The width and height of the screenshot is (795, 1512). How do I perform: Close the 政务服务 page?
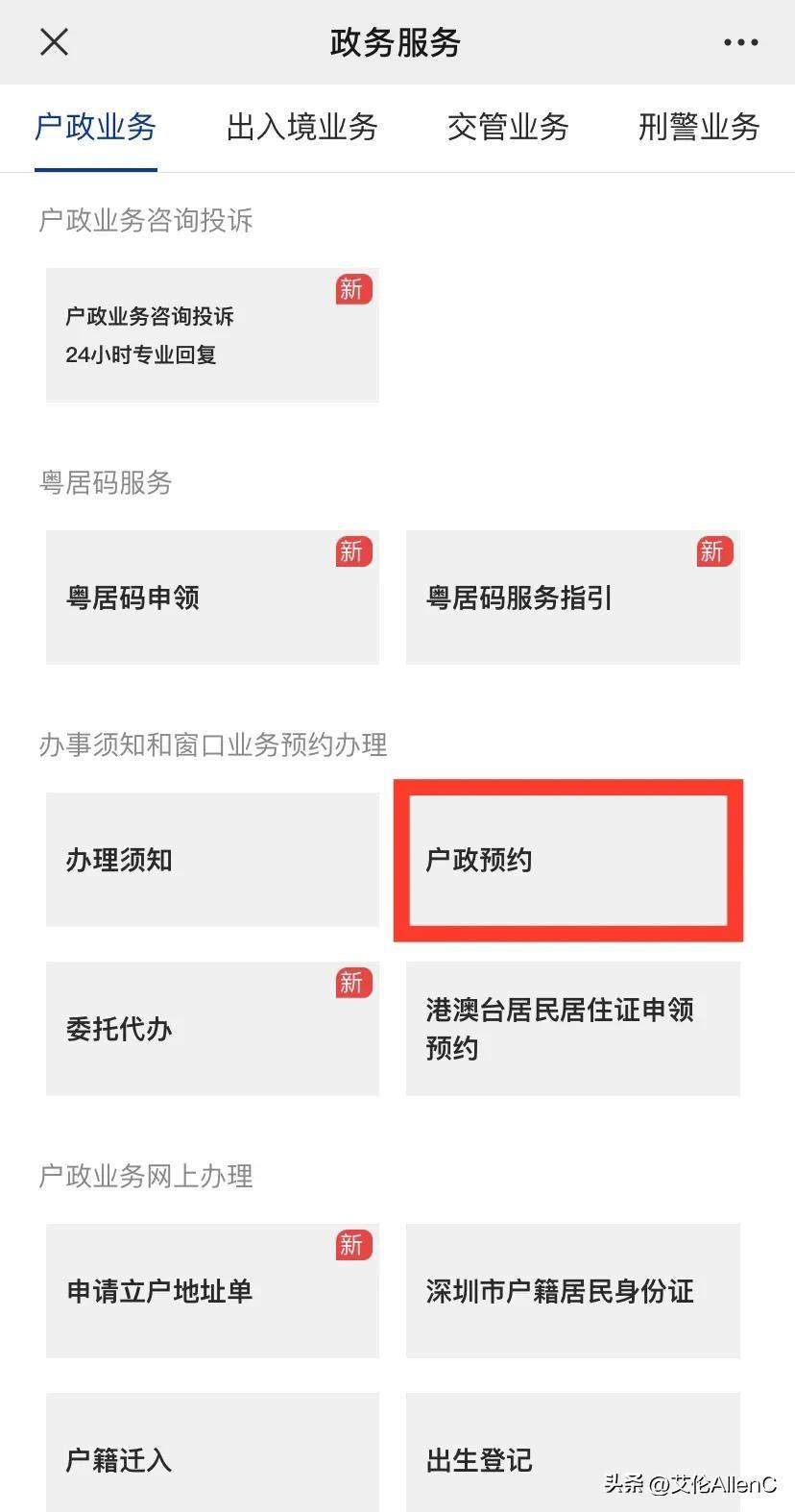[54, 42]
